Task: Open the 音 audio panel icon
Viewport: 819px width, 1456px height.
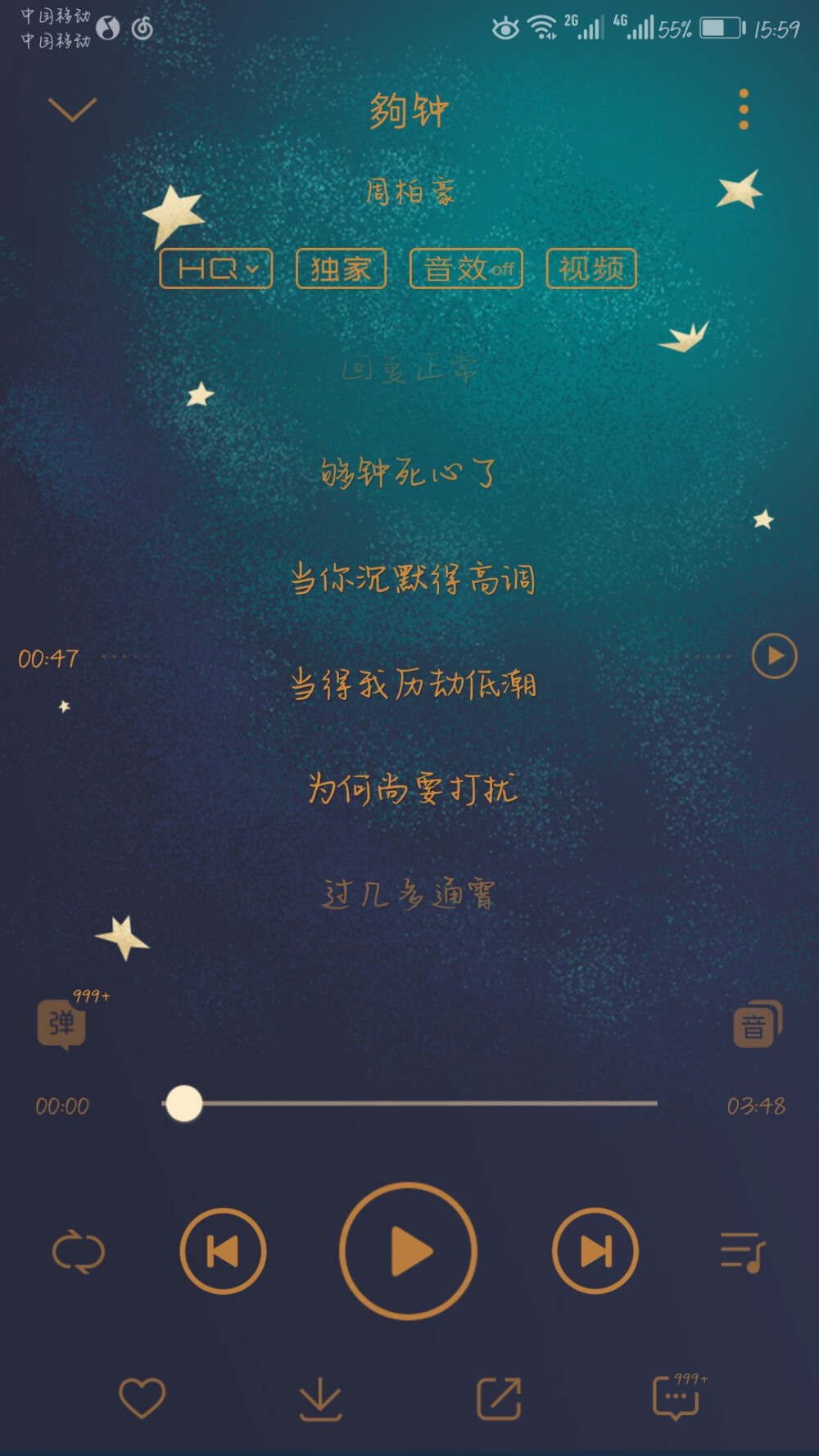Action: (x=755, y=1024)
